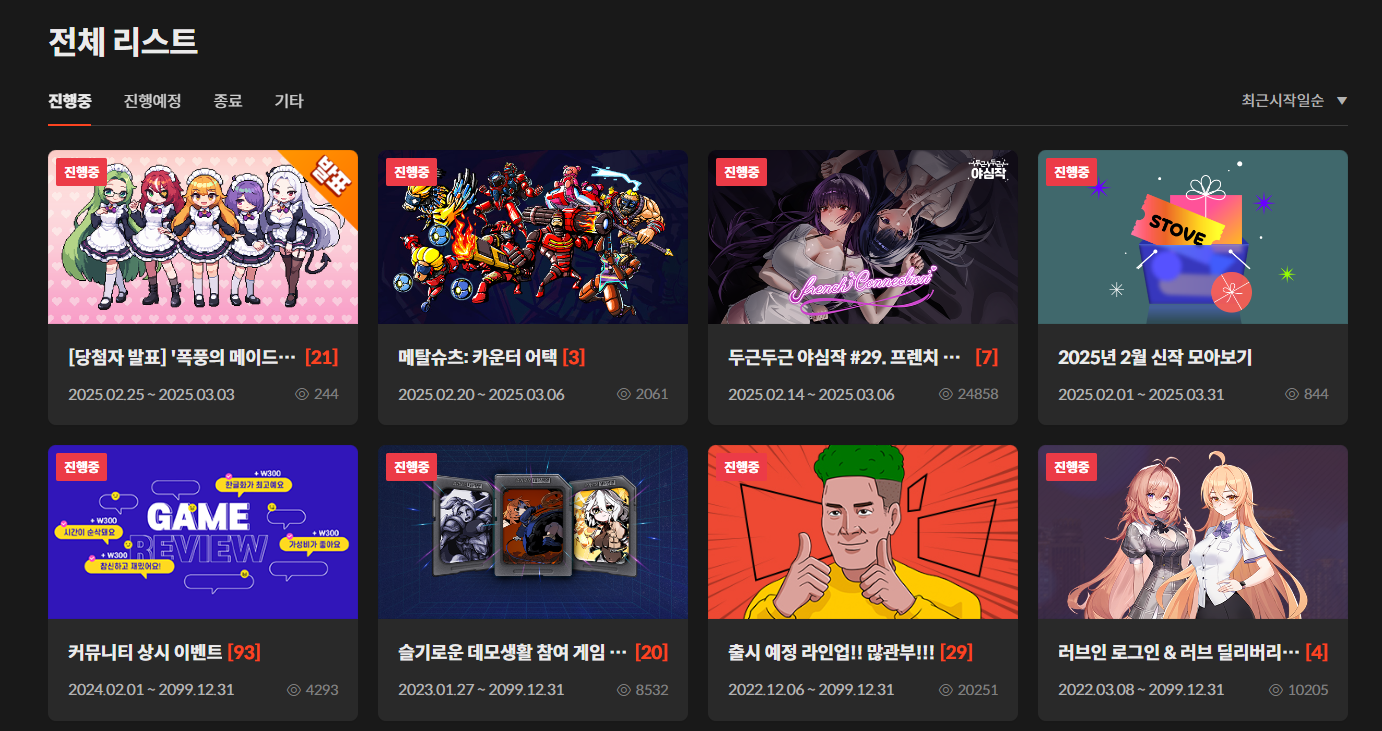Switch to the 진행중 tab
The image size is (1382, 731).
70,101
